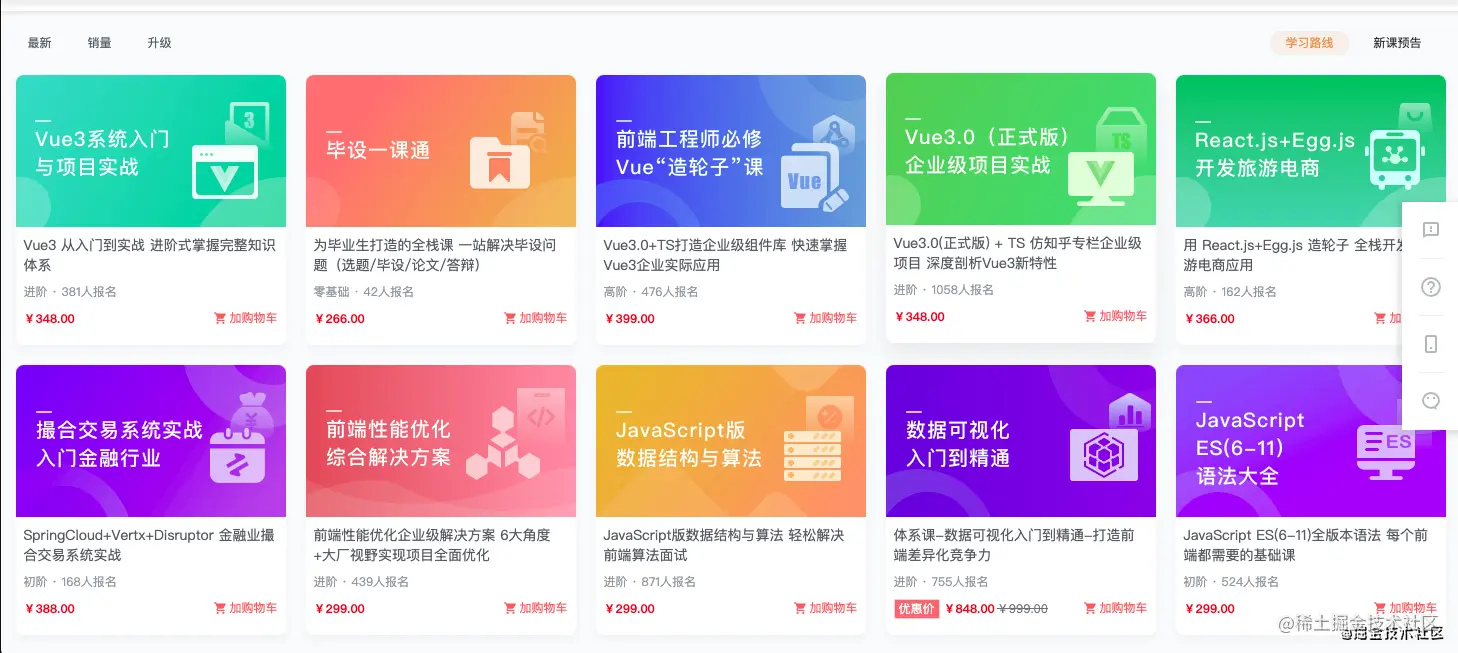
Task: Open the 撮合交易系统实战 course card
Action: (151, 441)
